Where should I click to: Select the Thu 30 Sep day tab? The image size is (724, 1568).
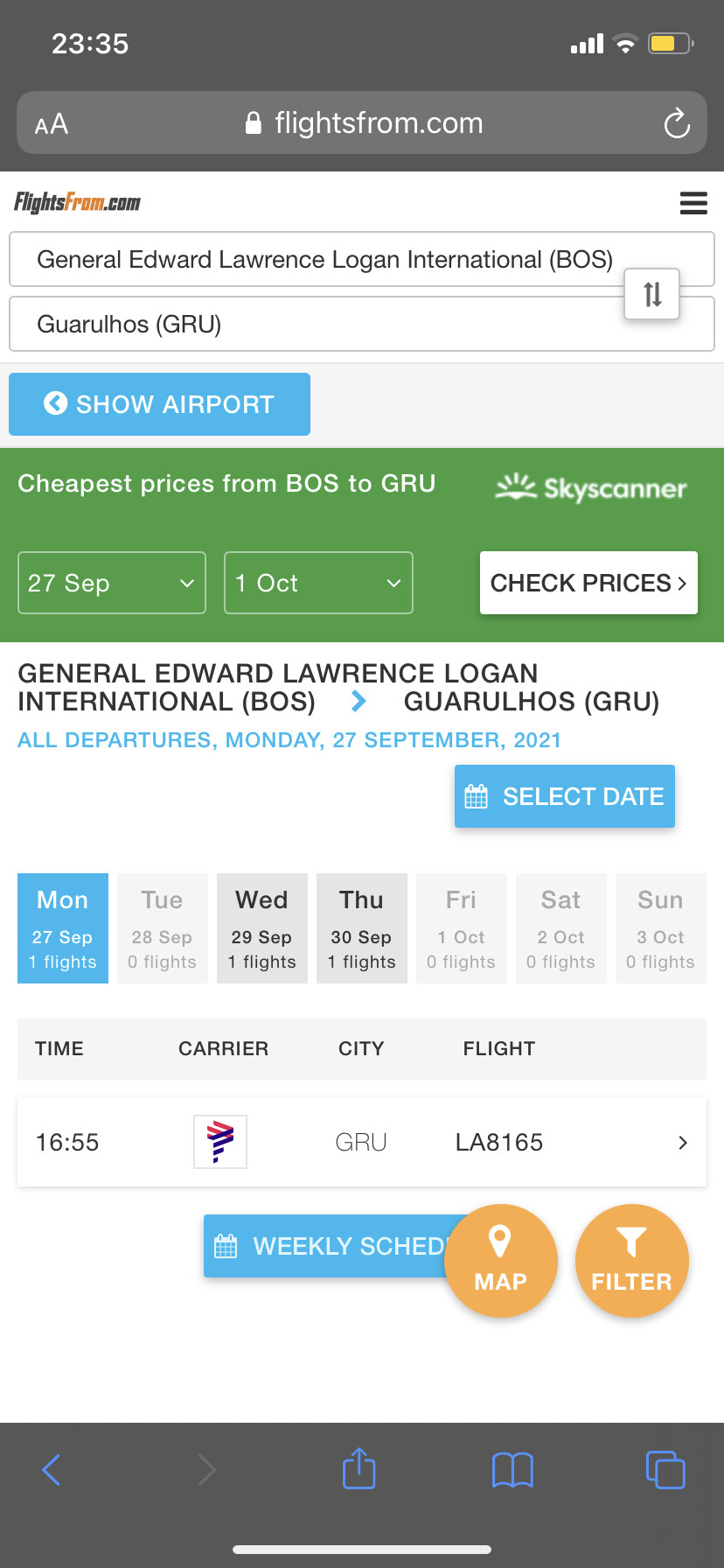tap(361, 928)
